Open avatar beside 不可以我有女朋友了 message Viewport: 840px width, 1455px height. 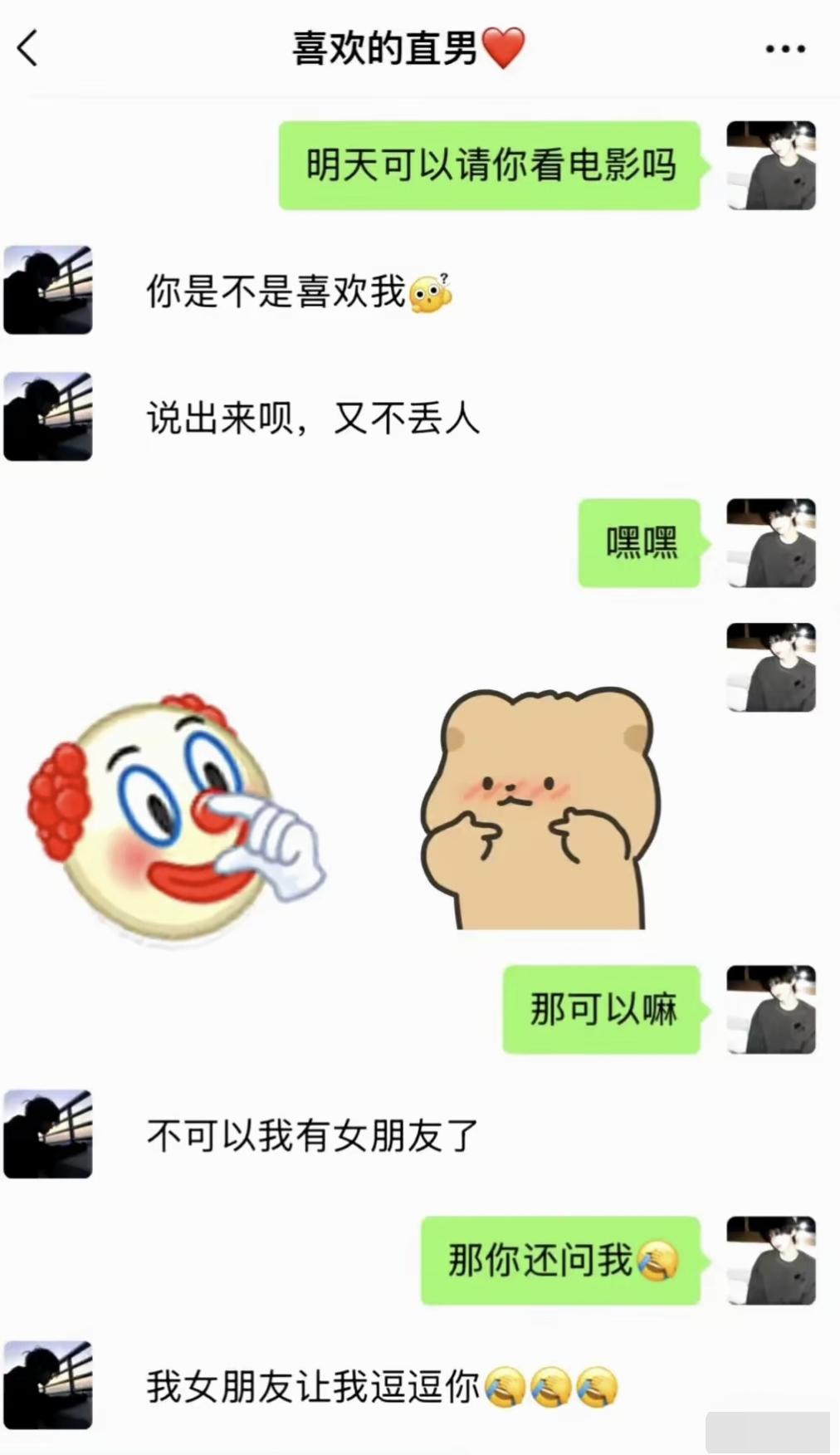tap(48, 1134)
